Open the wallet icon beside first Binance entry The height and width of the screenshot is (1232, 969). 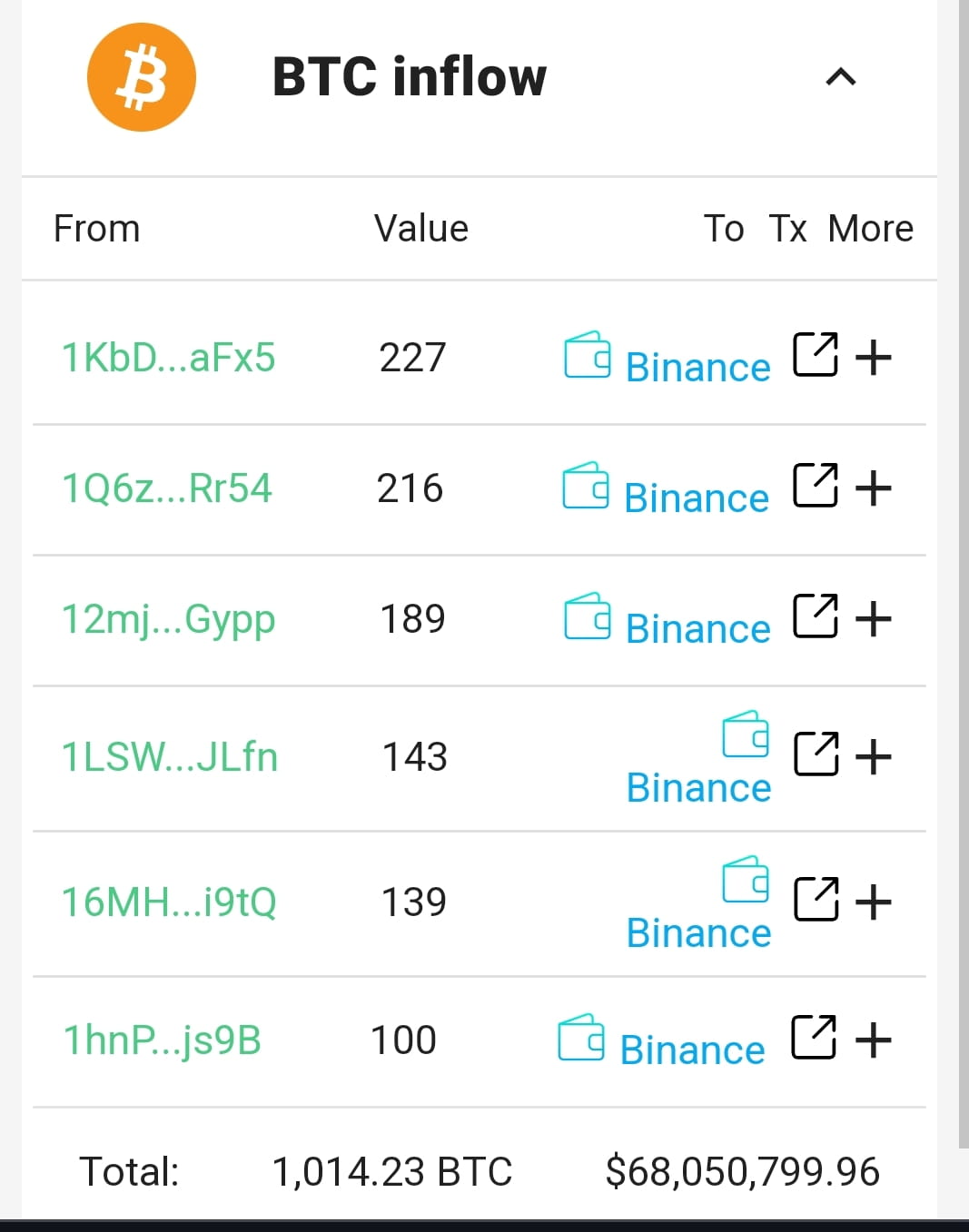588,358
